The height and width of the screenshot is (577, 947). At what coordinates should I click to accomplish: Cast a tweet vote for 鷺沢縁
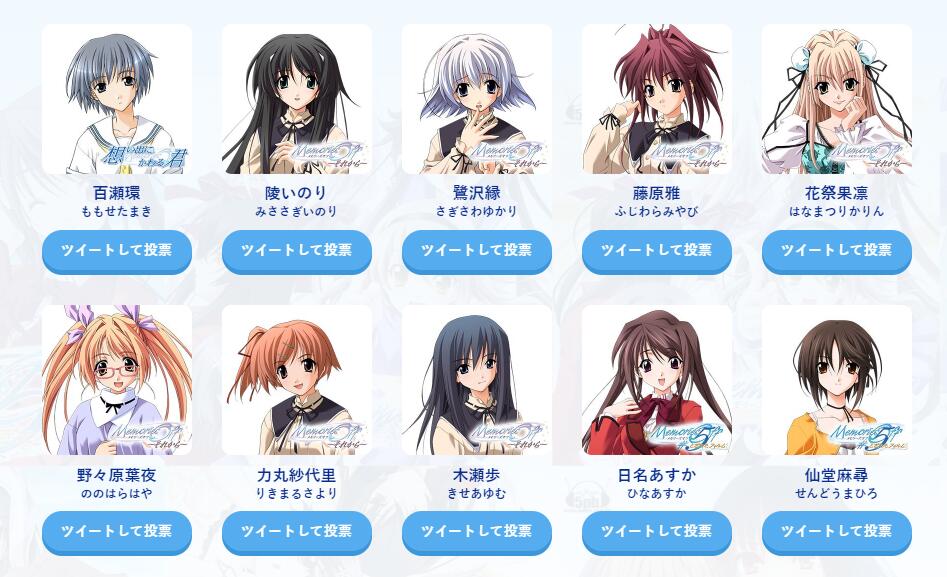point(477,250)
